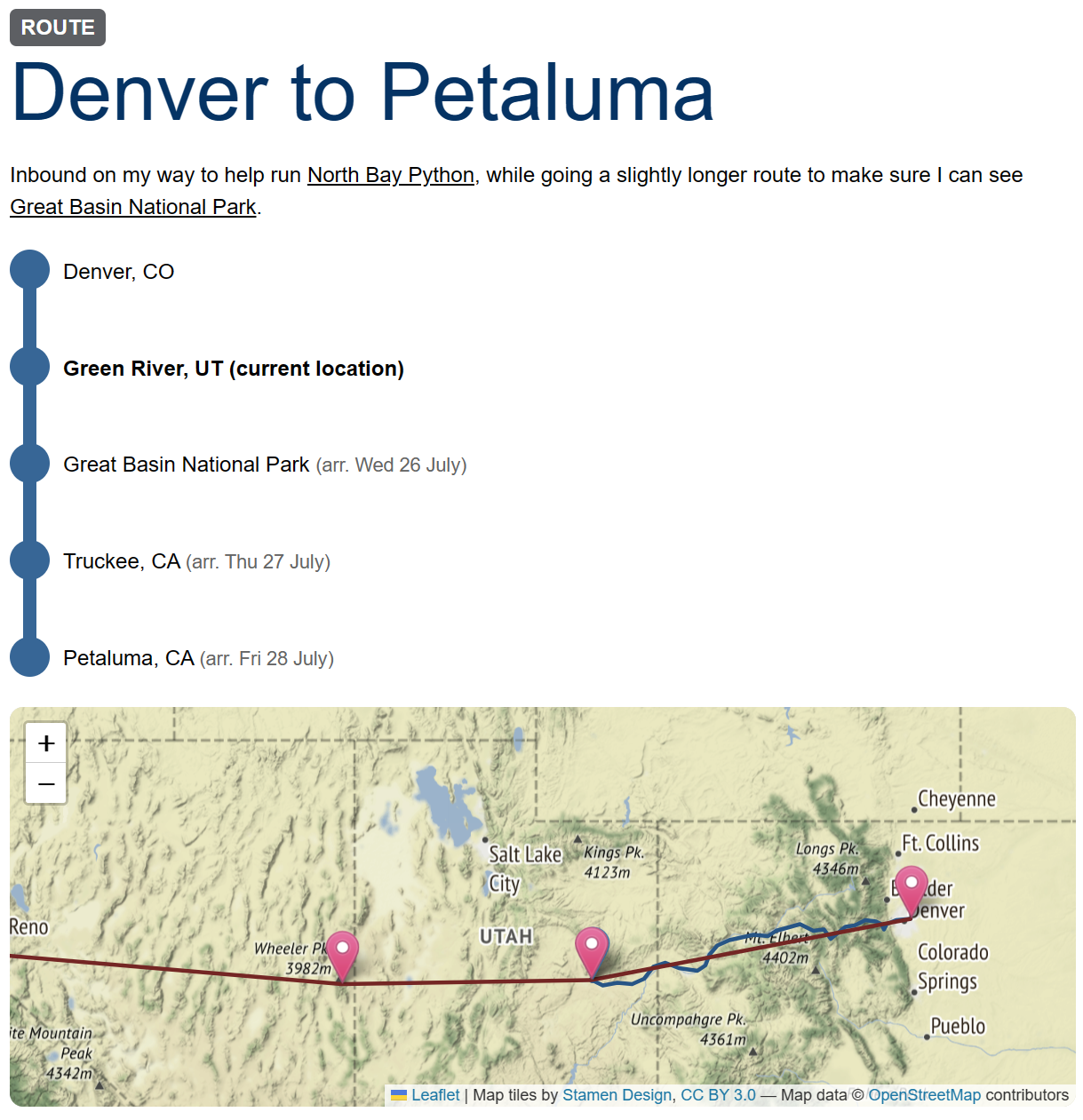
Task: Open the Great Basin National Park link
Action: pyautogui.click(x=133, y=207)
